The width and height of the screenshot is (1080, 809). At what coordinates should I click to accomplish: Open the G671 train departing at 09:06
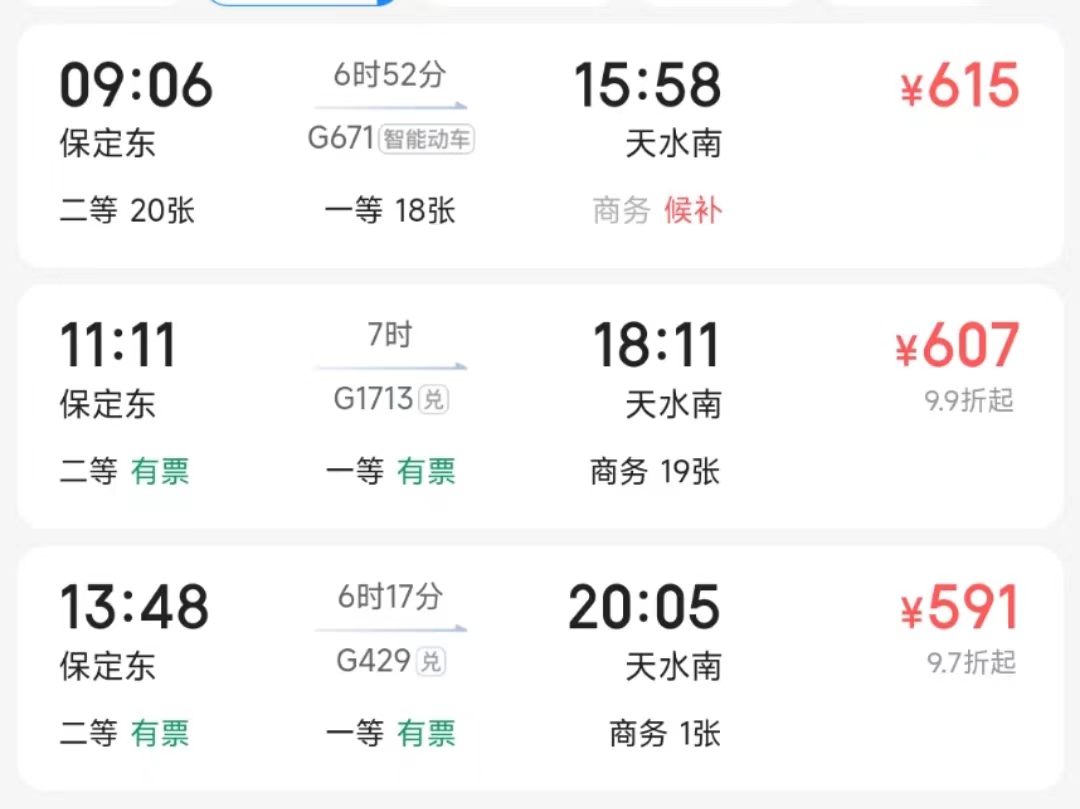(x=540, y=145)
